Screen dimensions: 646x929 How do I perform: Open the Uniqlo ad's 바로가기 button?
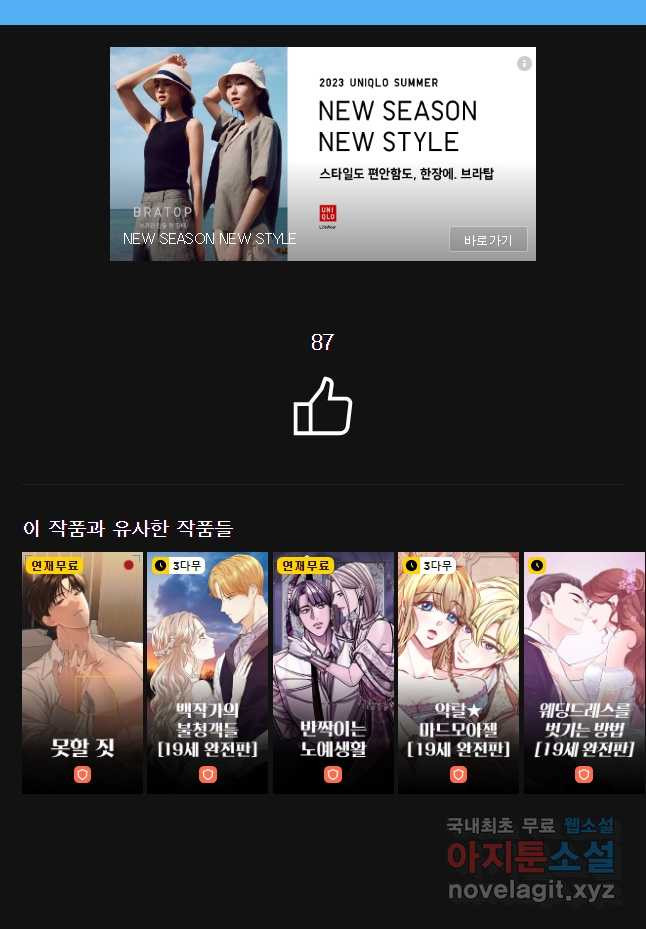click(x=488, y=240)
